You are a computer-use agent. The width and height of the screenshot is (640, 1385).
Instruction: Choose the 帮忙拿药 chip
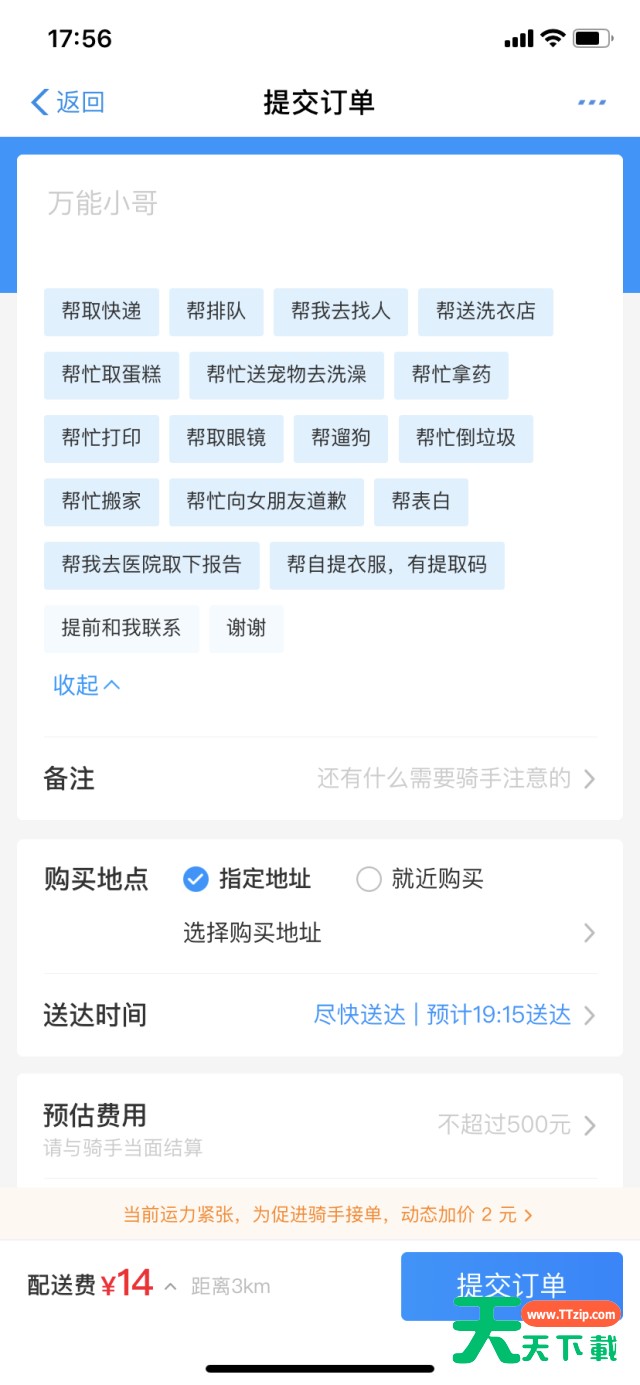tap(451, 375)
